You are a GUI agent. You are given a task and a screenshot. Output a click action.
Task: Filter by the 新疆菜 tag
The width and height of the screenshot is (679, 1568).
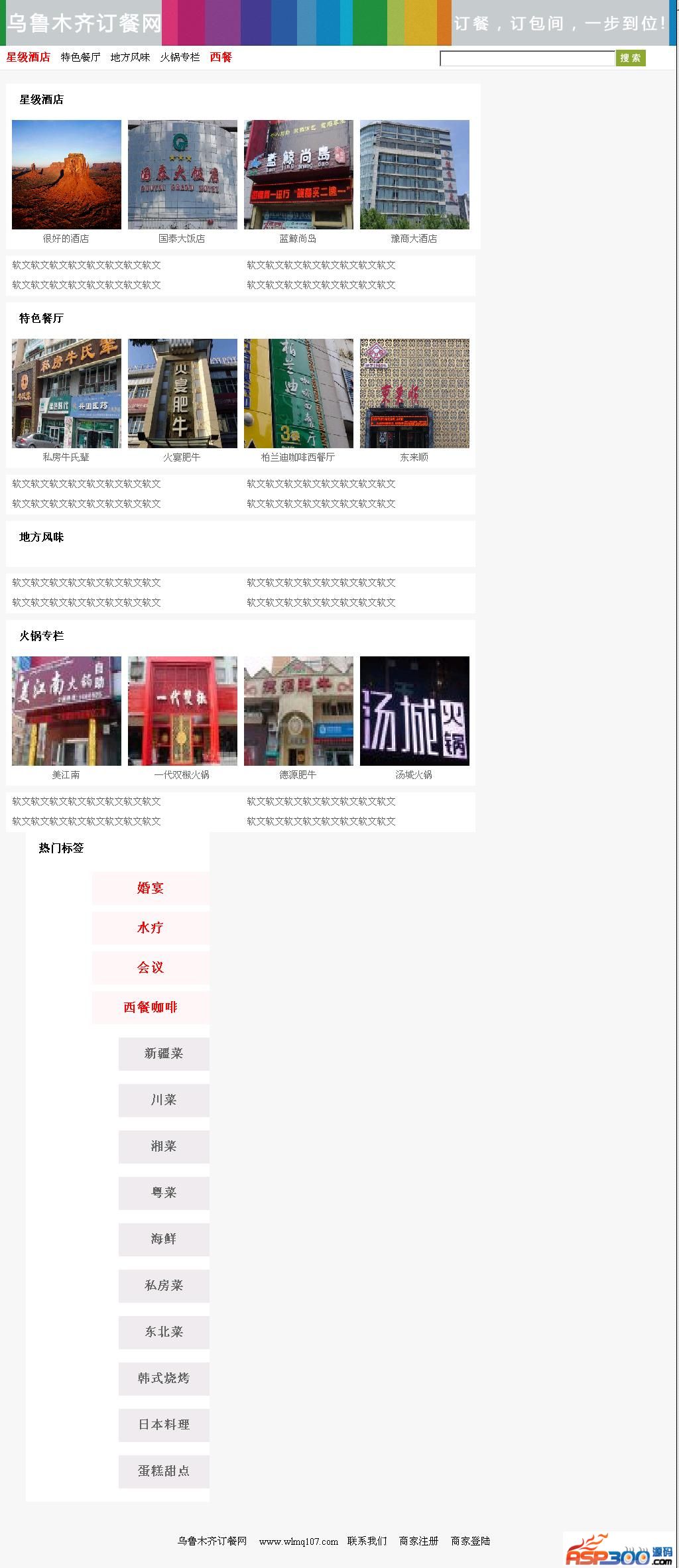pos(164,1054)
